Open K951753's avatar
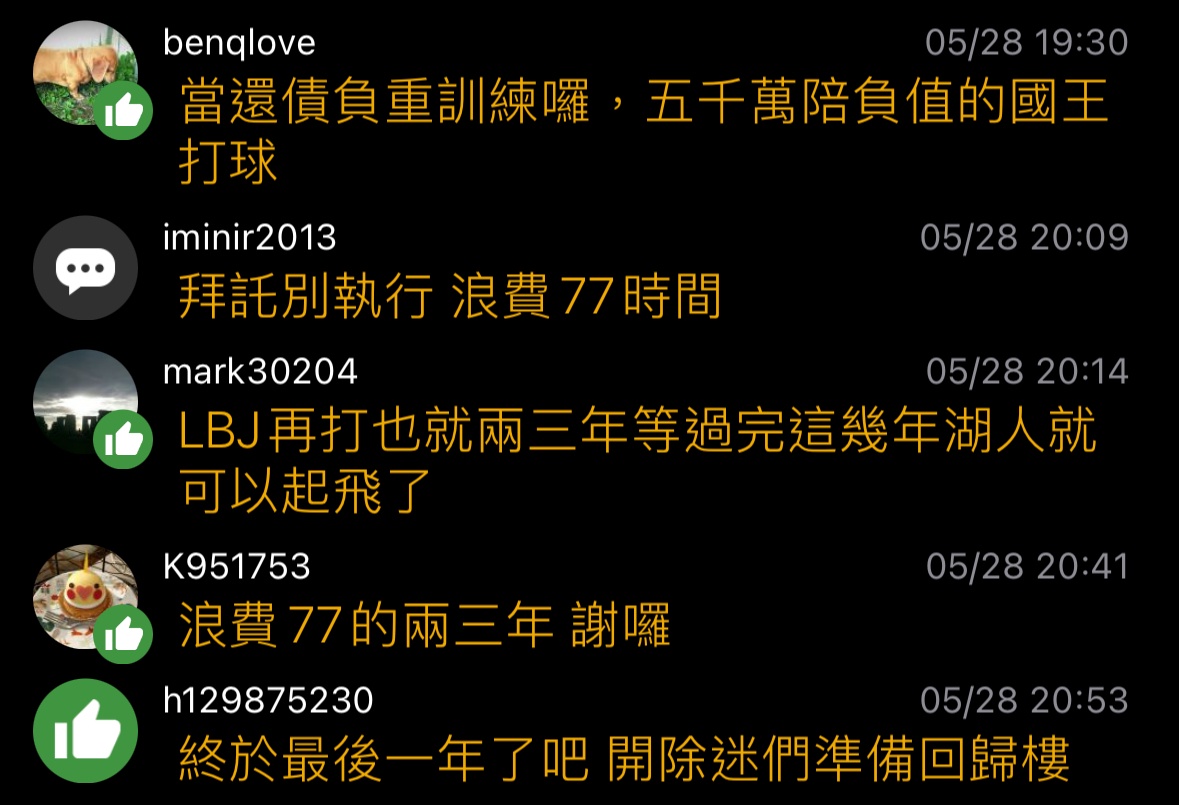This screenshot has height=805, width=1179. coord(85,597)
